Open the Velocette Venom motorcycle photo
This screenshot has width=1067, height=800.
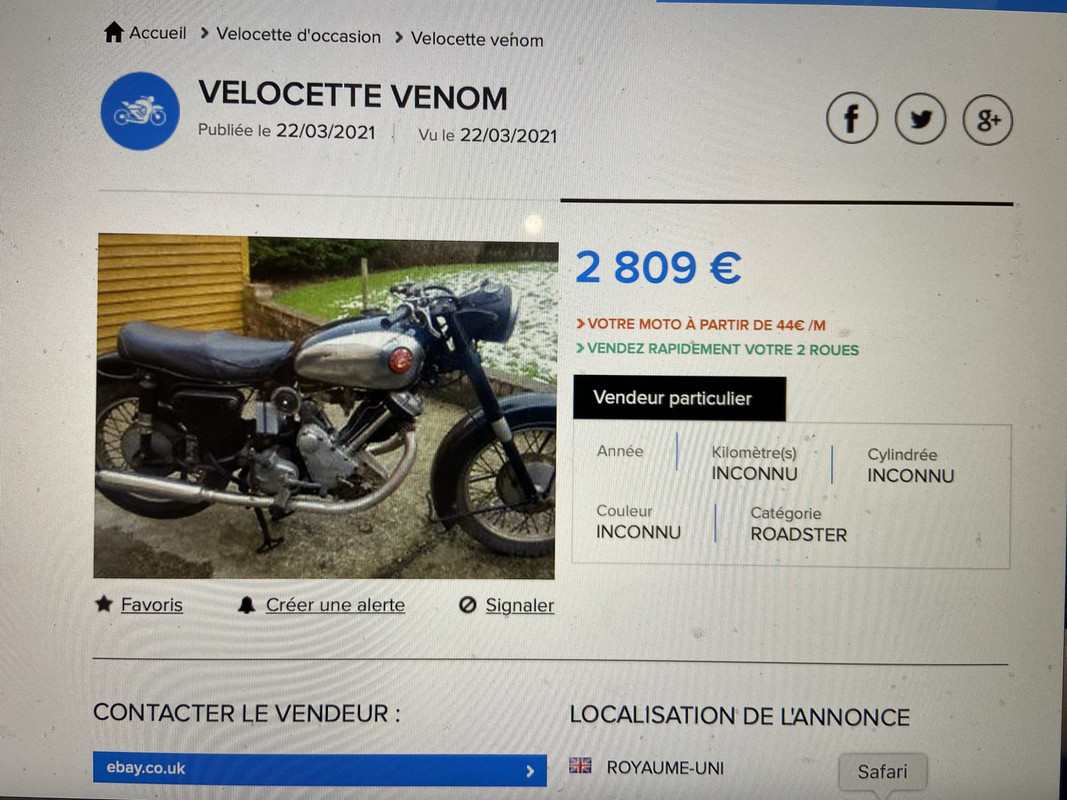coord(325,407)
